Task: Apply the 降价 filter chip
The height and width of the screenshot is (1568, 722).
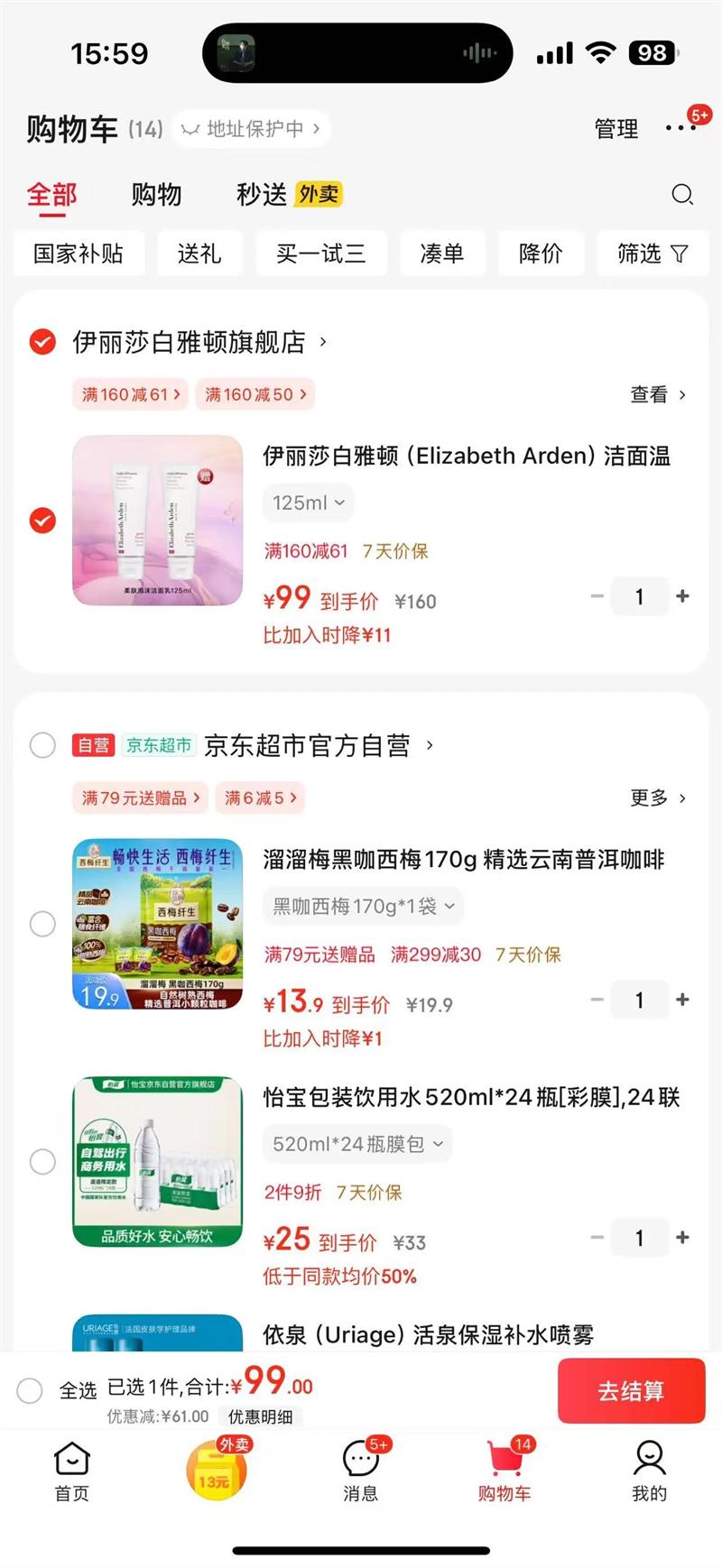Action: (541, 254)
